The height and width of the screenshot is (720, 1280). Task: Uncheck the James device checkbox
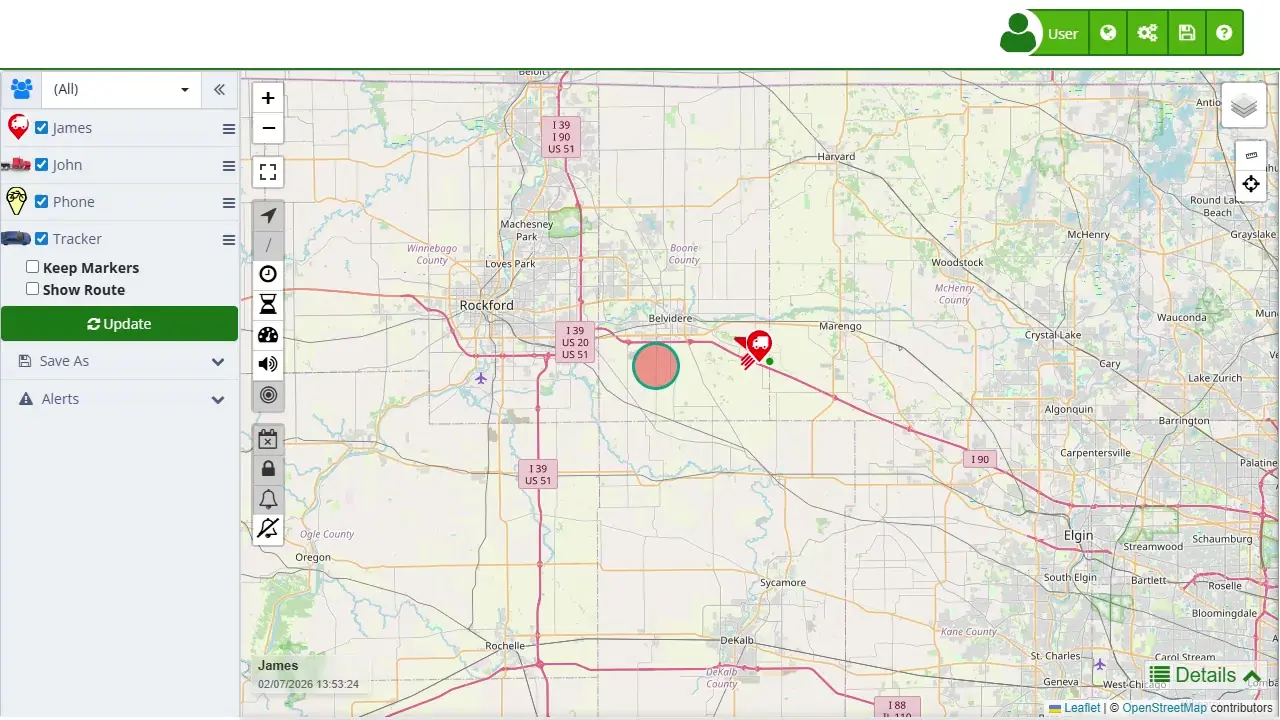(x=42, y=128)
